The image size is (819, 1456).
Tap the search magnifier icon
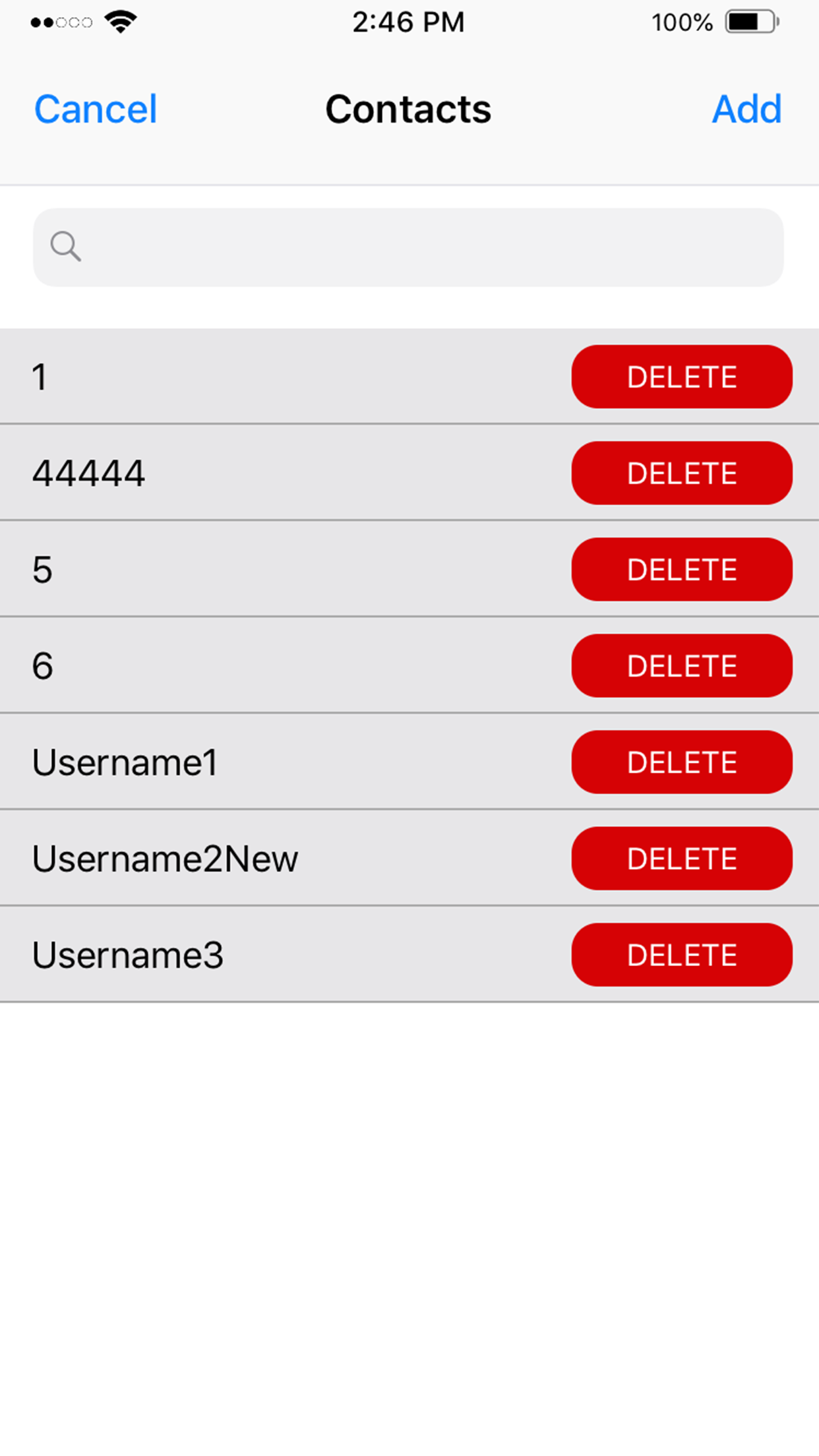coord(67,247)
